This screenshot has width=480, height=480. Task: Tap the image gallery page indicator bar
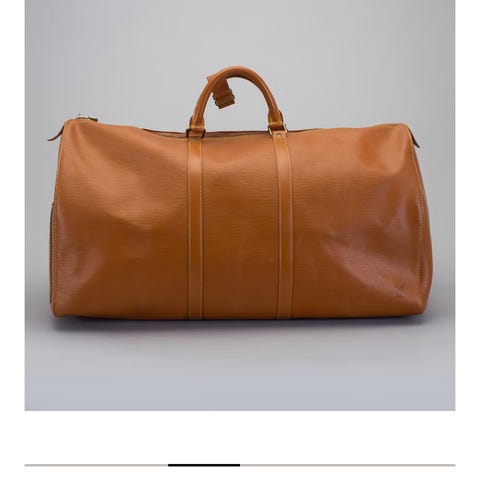[240, 465]
